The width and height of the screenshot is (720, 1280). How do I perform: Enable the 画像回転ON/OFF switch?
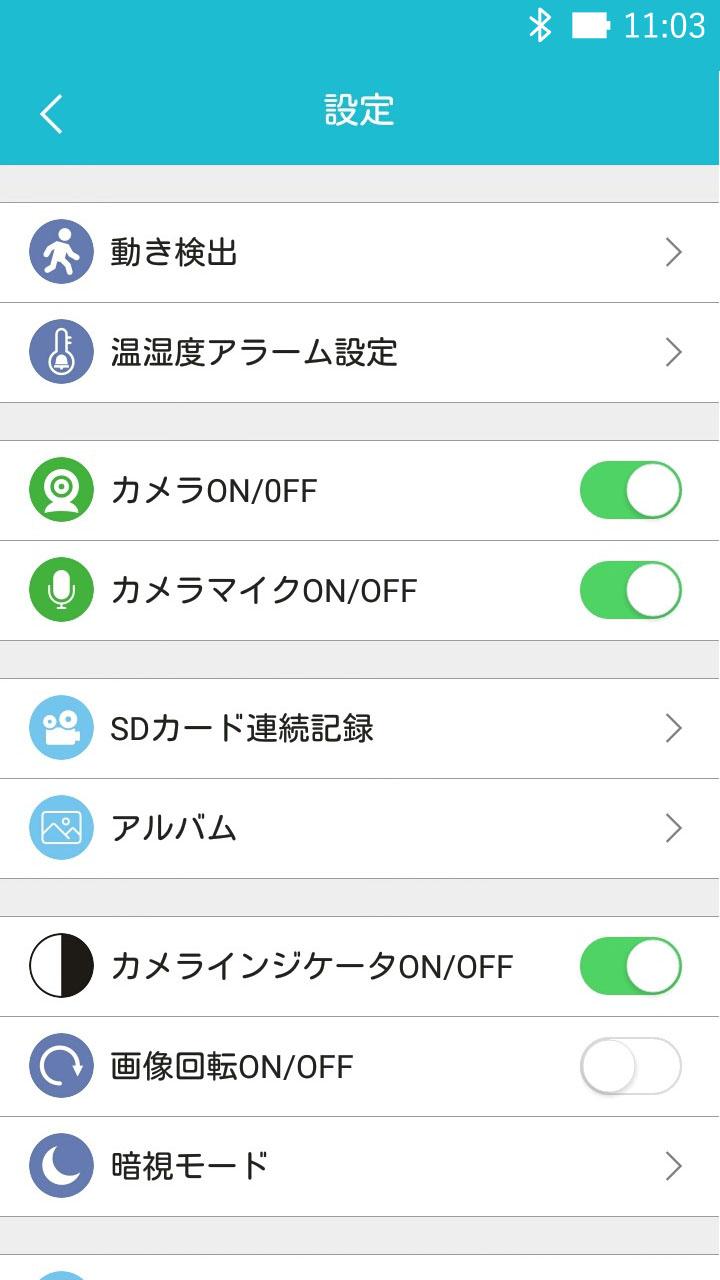point(630,1066)
